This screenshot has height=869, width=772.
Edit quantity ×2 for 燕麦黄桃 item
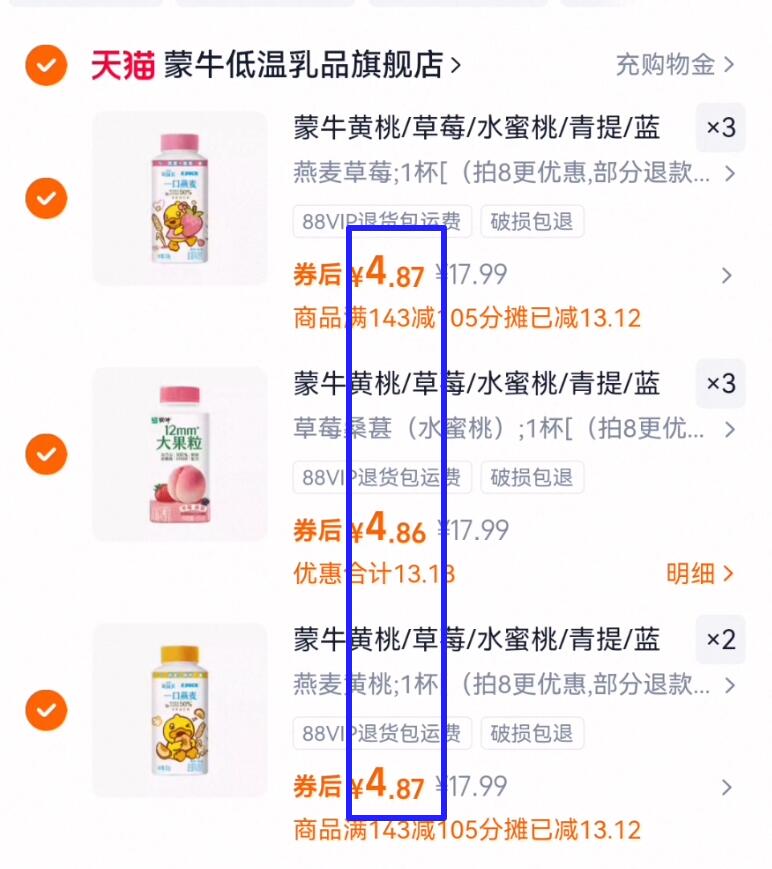point(720,640)
